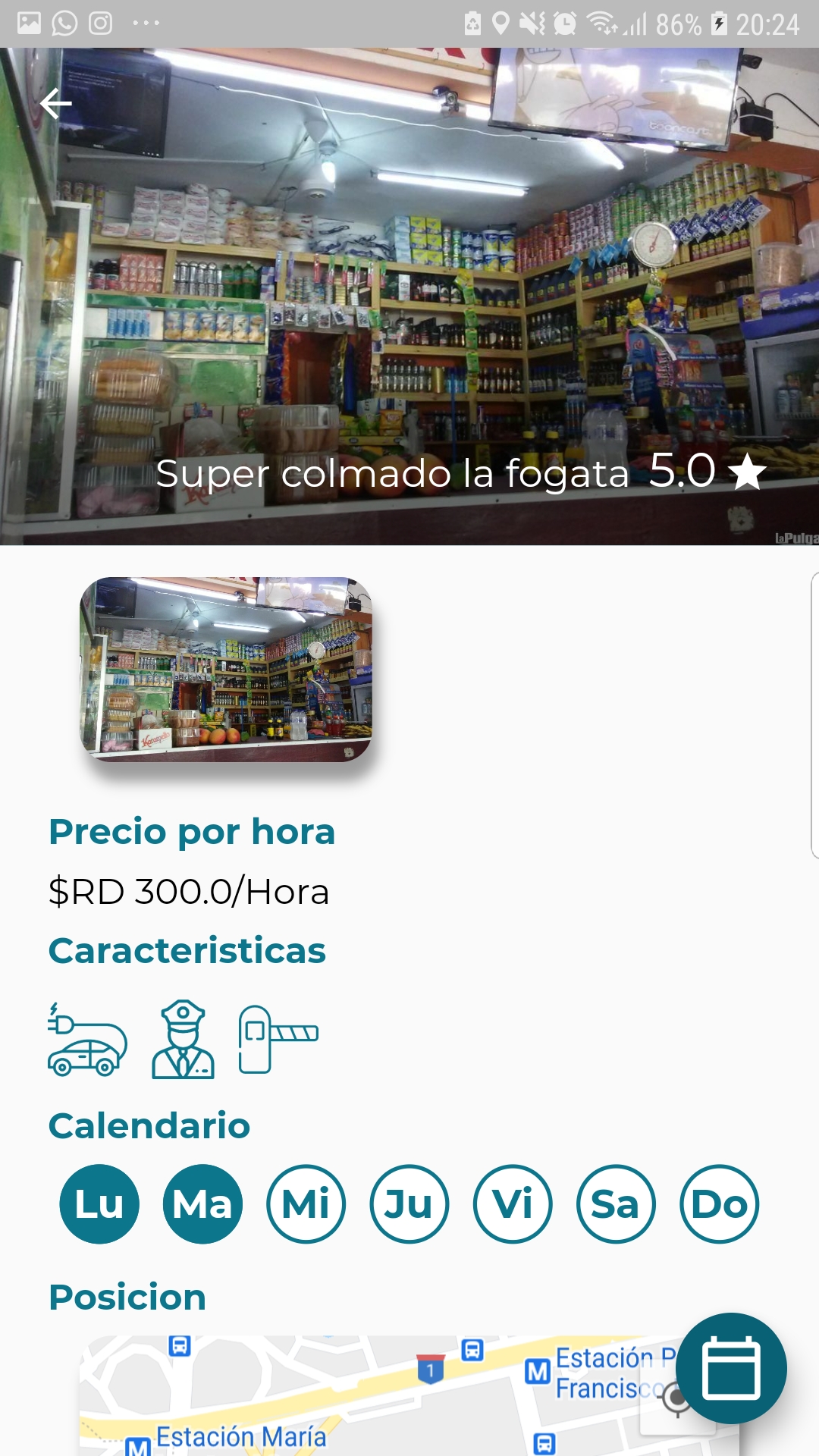This screenshot has width=819, height=1456.
Task: Open the calendar floating button
Action: tap(731, 1368)
